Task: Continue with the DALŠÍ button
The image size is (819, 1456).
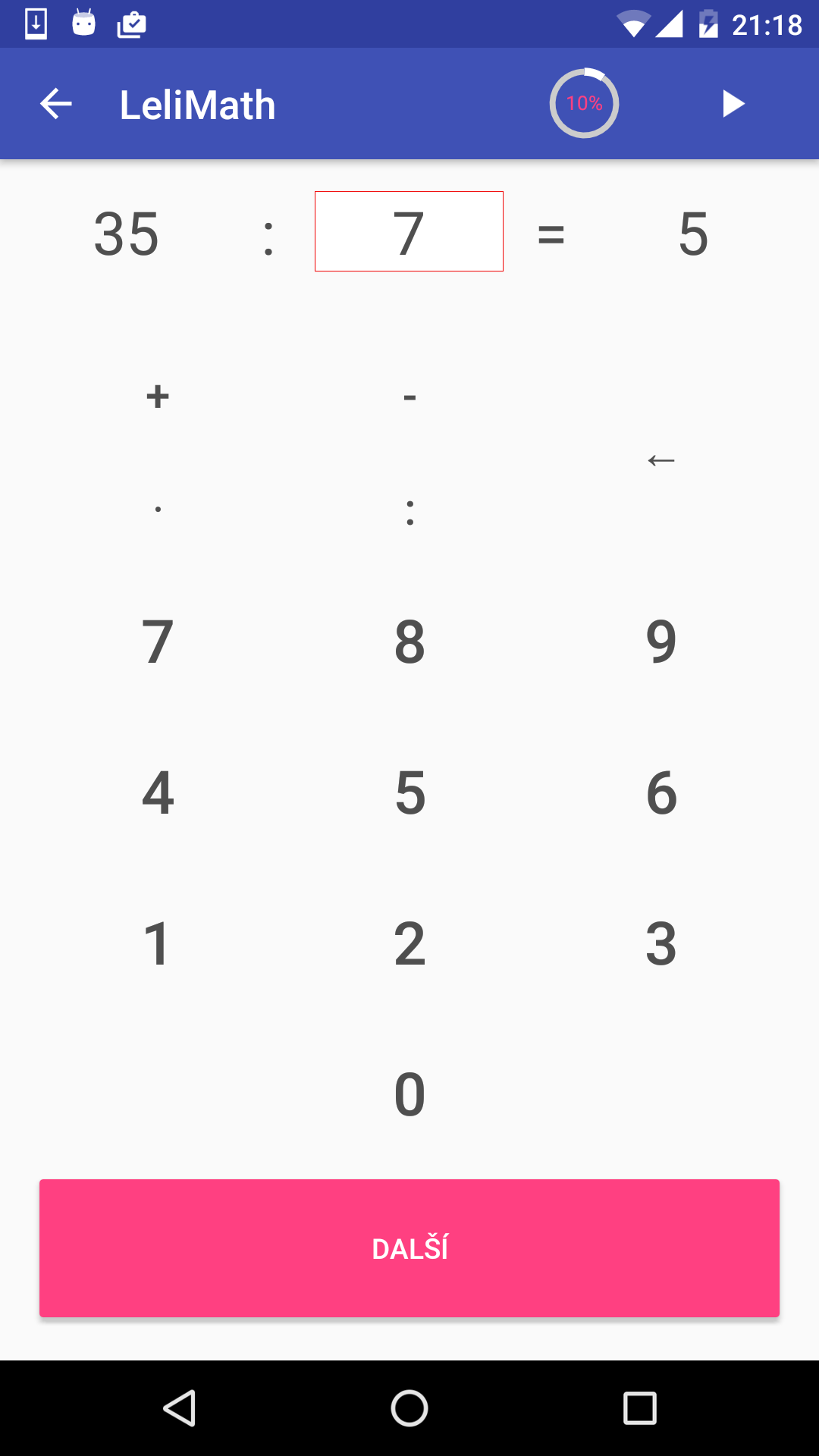Action: 409,1248
